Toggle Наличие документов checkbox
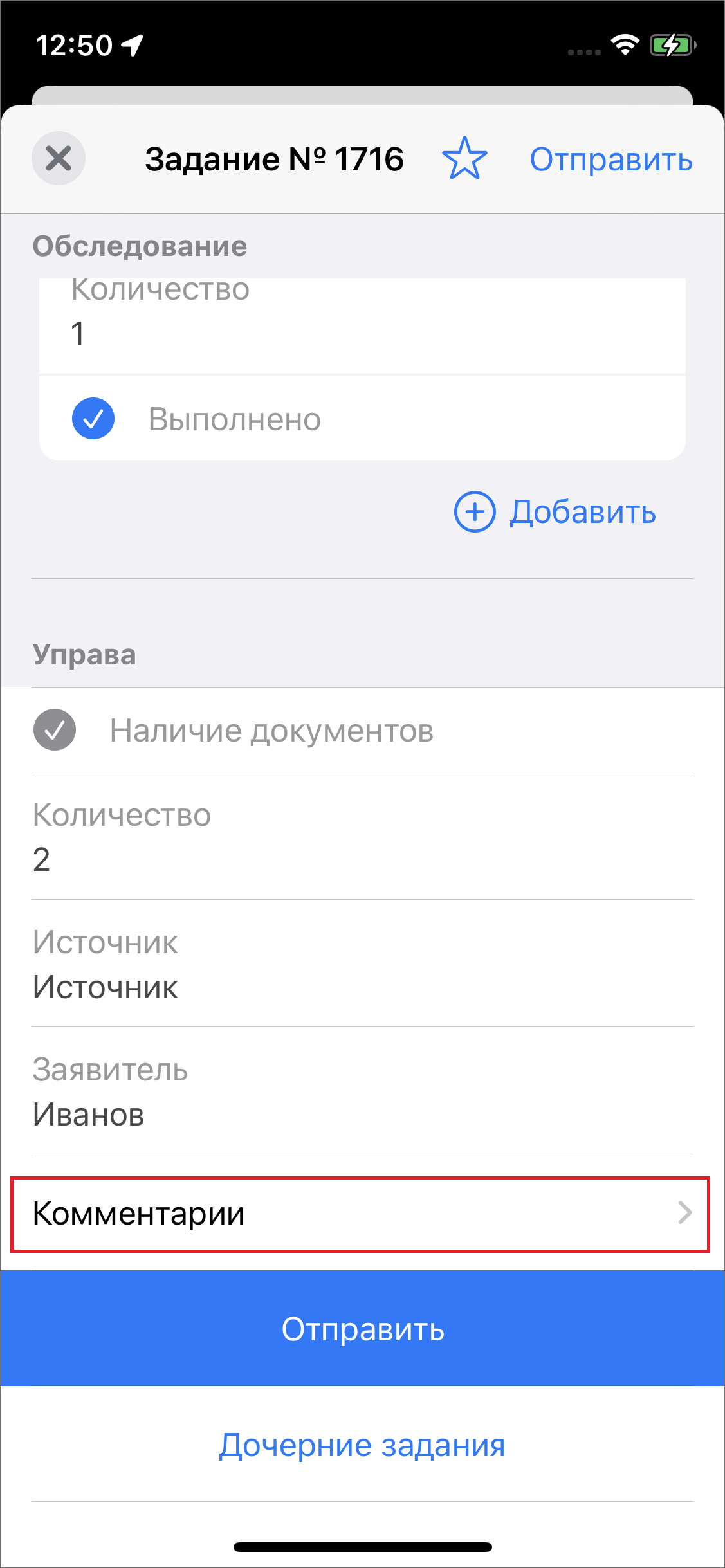Image resolution: width=725 pixels, height=1568 pixels. tap(55, 730)
